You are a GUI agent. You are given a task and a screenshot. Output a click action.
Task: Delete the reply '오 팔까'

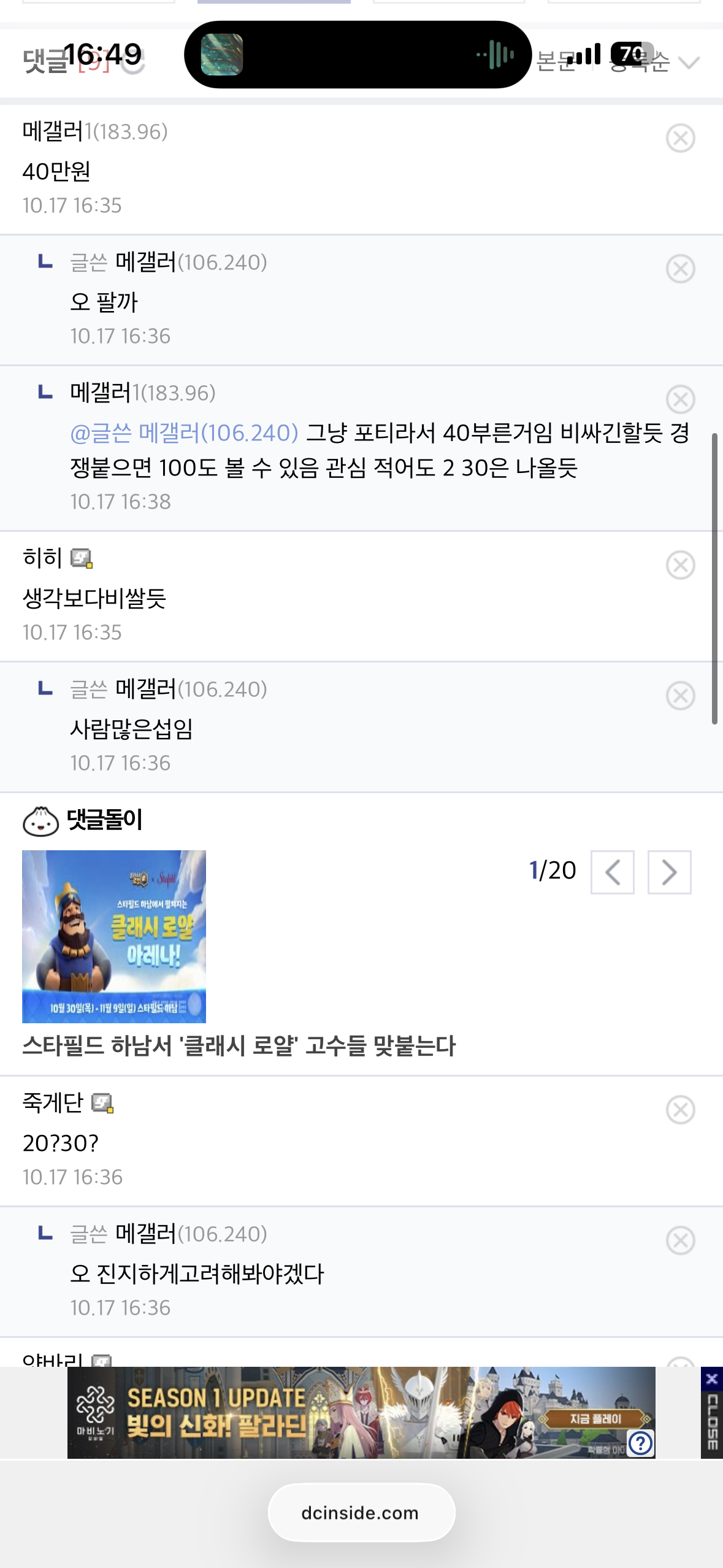click(x=680, y=269)
